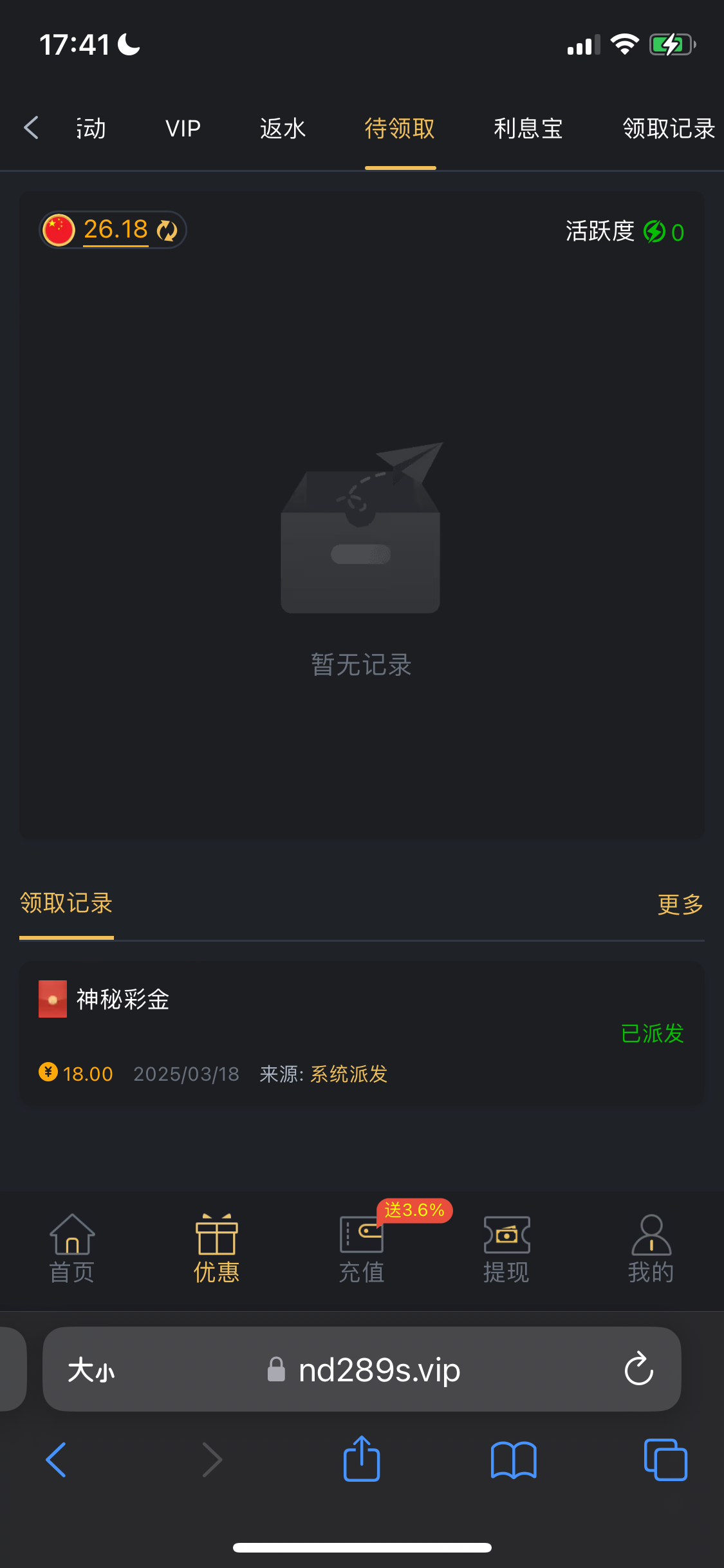Open the 神秘彩金 record
Image resolution: width=724 pixels, height=1568 pixels.
tap(362, 1034)
